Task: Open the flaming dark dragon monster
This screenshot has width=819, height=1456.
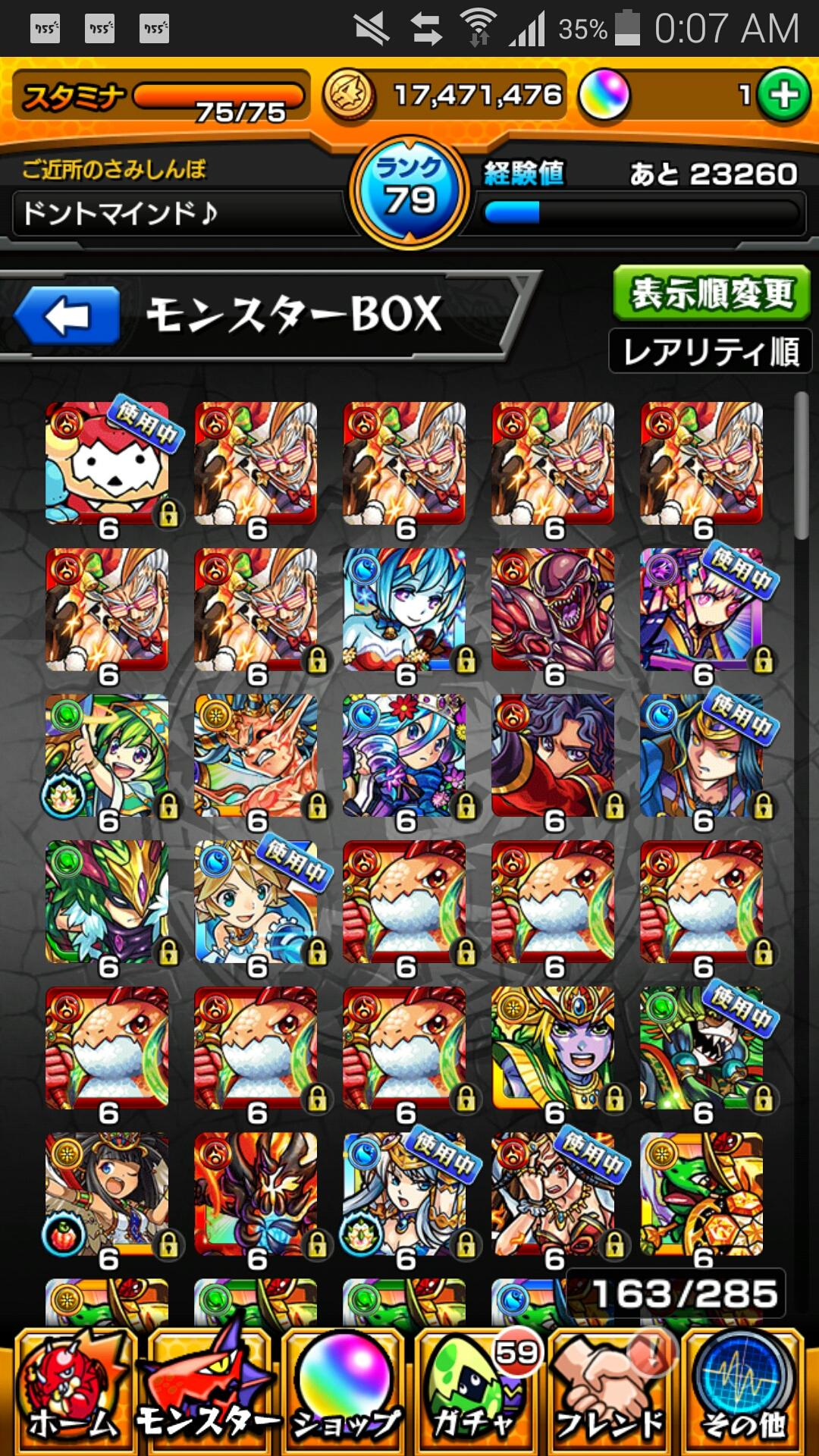Action: (256, 1194)
